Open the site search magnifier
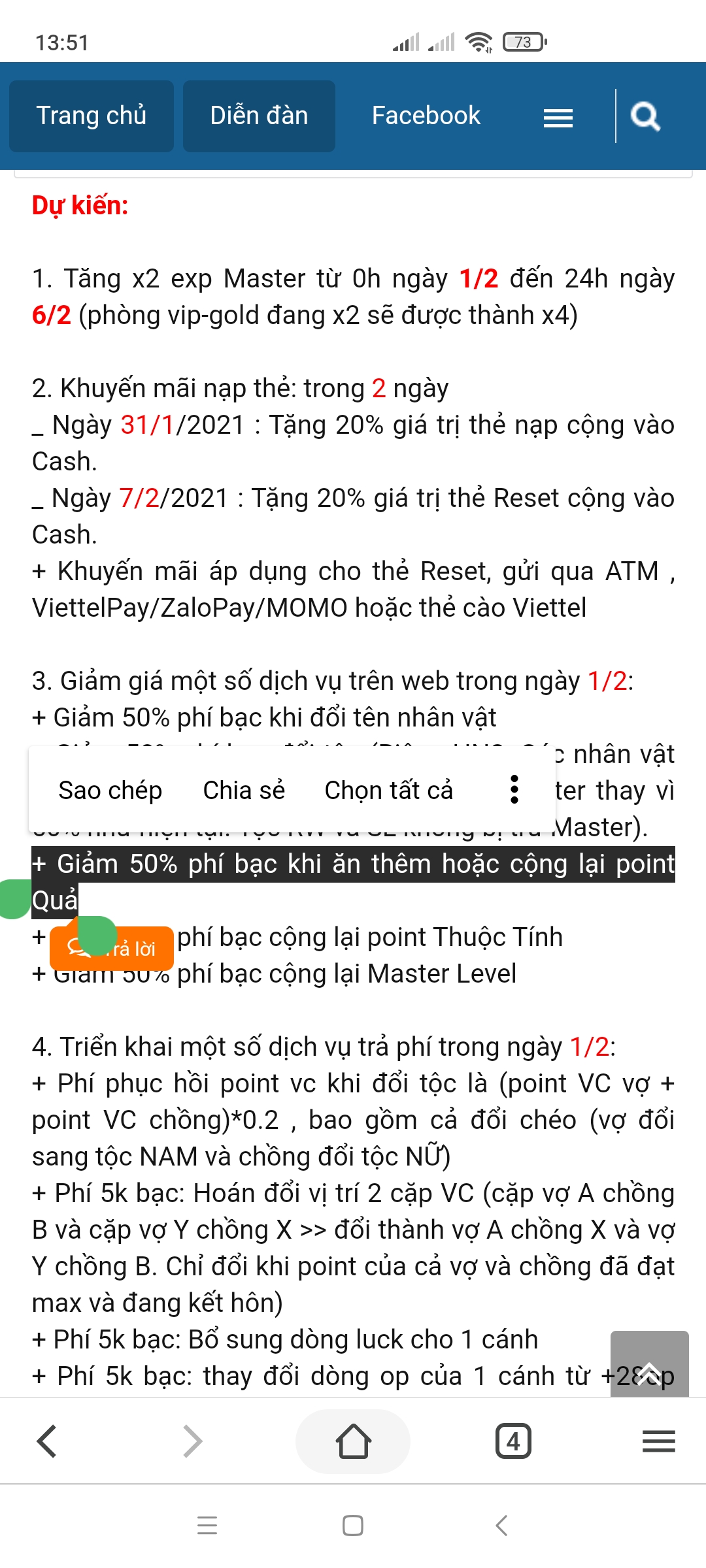This screenshot has width=706, height=1568. pos(645,117)
